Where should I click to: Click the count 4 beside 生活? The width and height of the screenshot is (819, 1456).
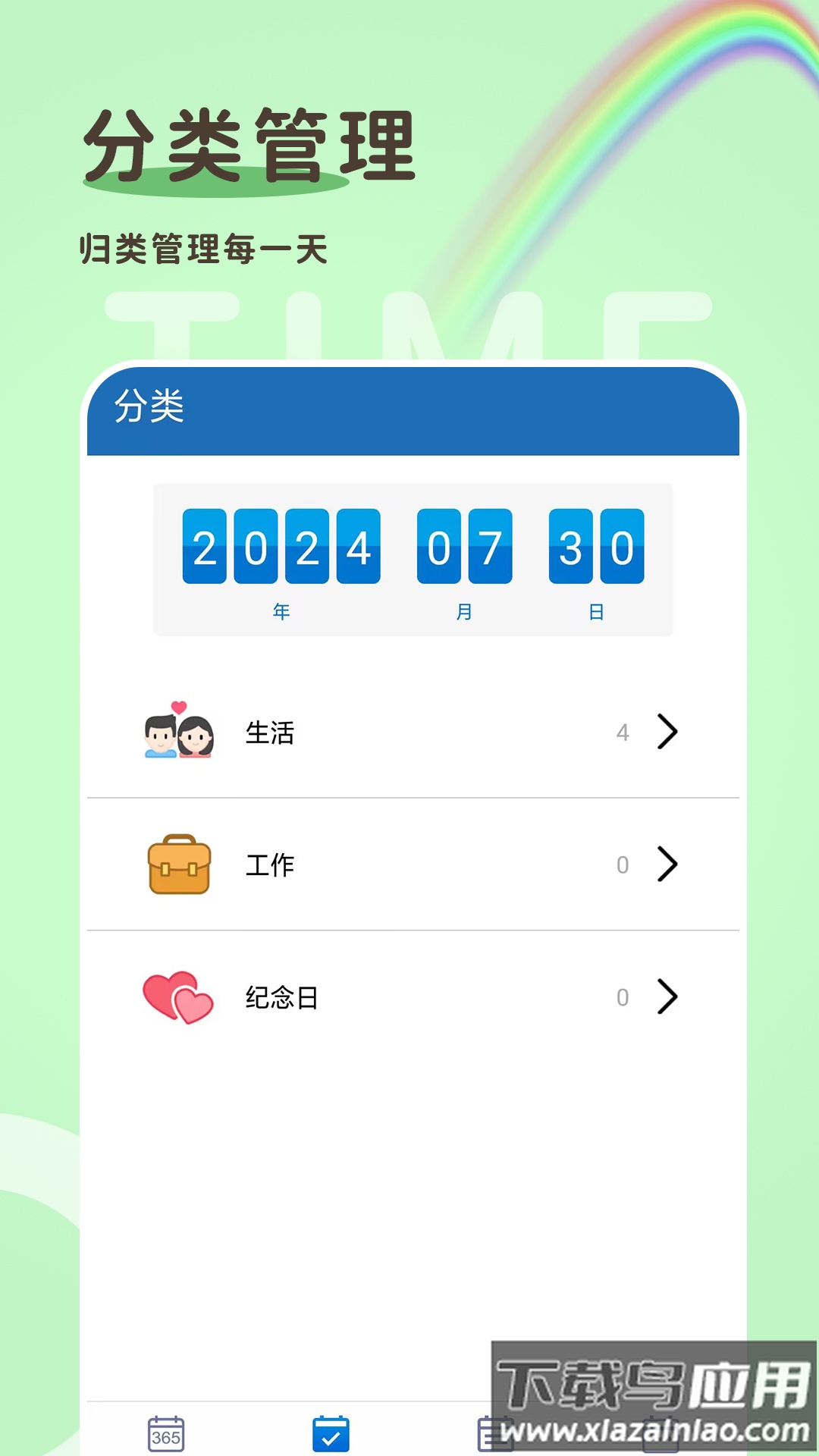[x=622, y=732]
